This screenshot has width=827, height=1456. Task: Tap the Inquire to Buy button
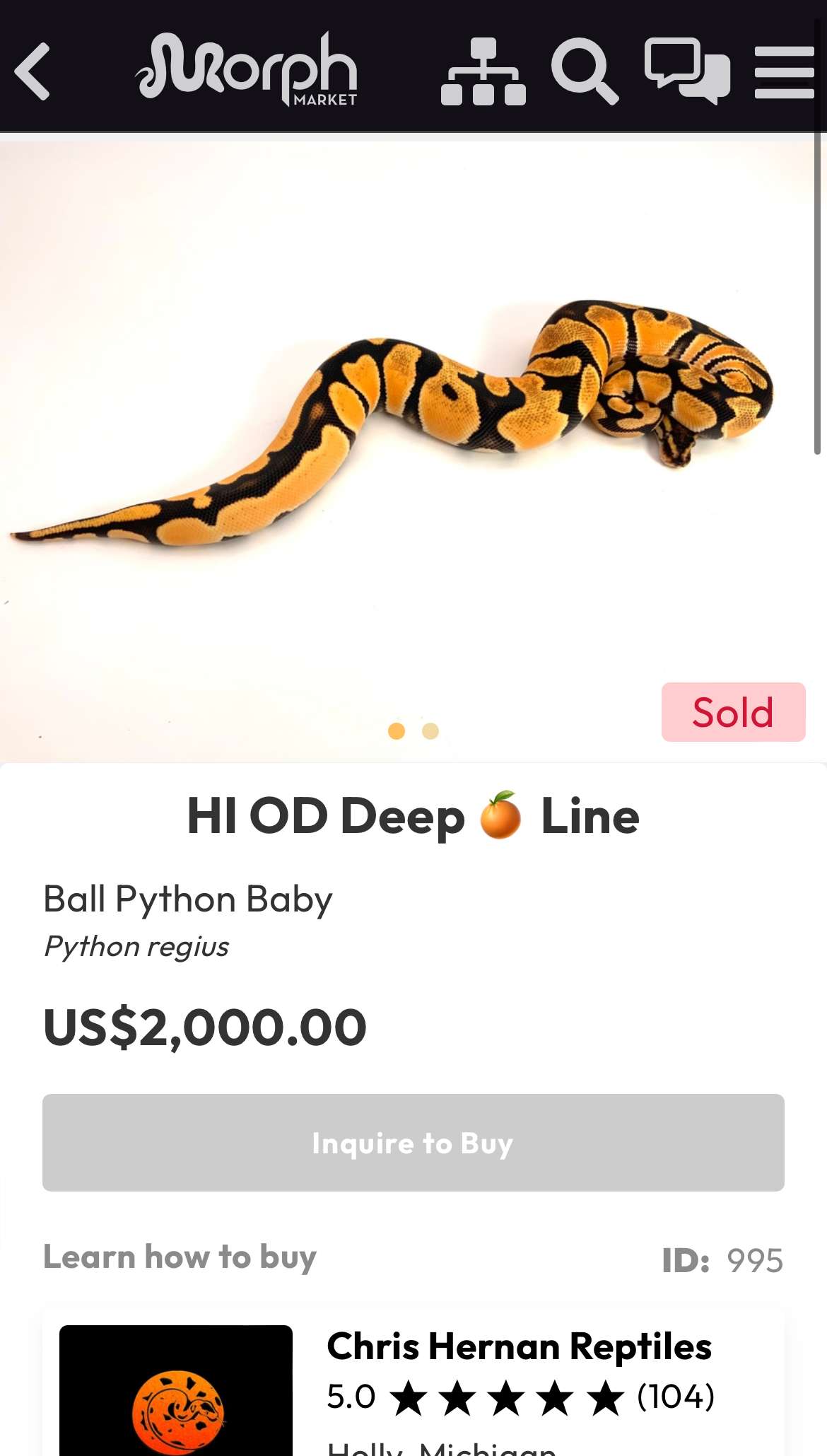413,1143
